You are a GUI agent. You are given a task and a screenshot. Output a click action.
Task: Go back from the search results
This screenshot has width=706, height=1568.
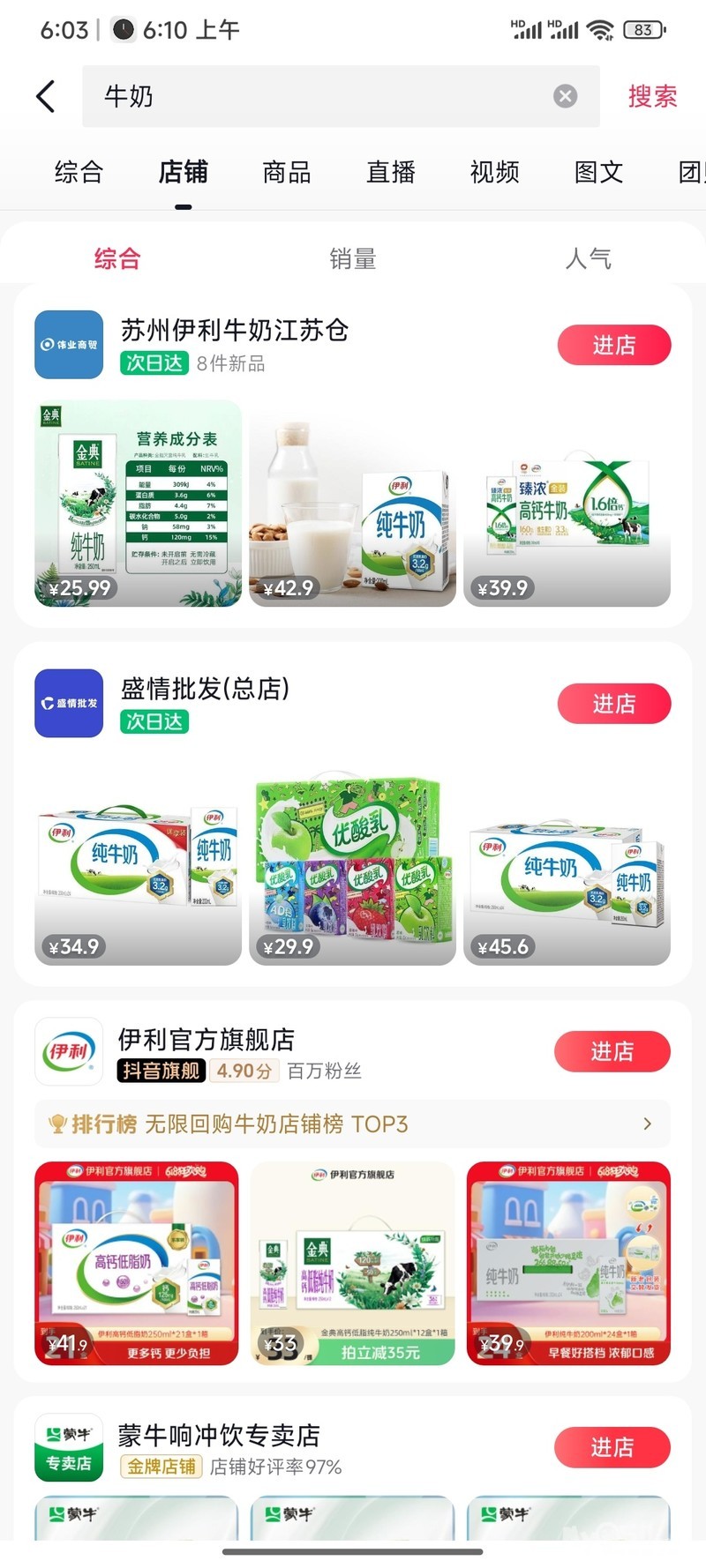[x=46, y=96]
